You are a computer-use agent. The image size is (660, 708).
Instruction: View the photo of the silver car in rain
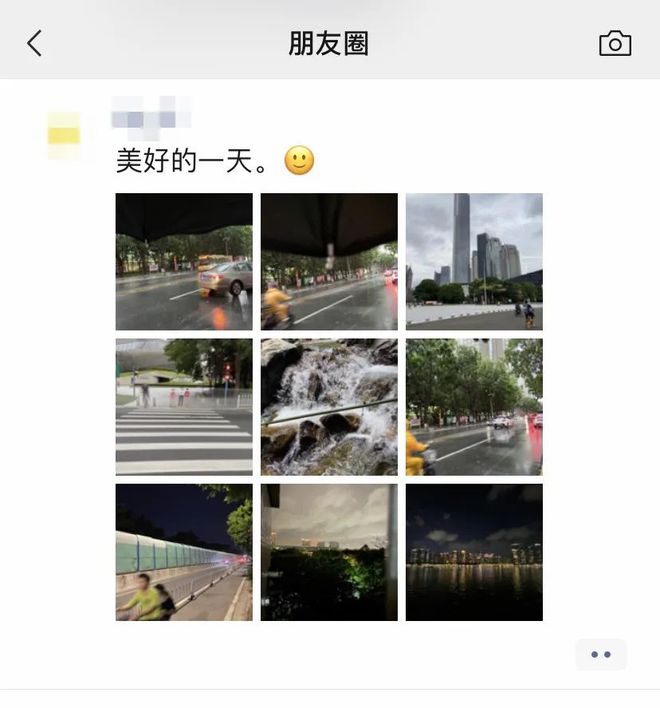[184, 262]
